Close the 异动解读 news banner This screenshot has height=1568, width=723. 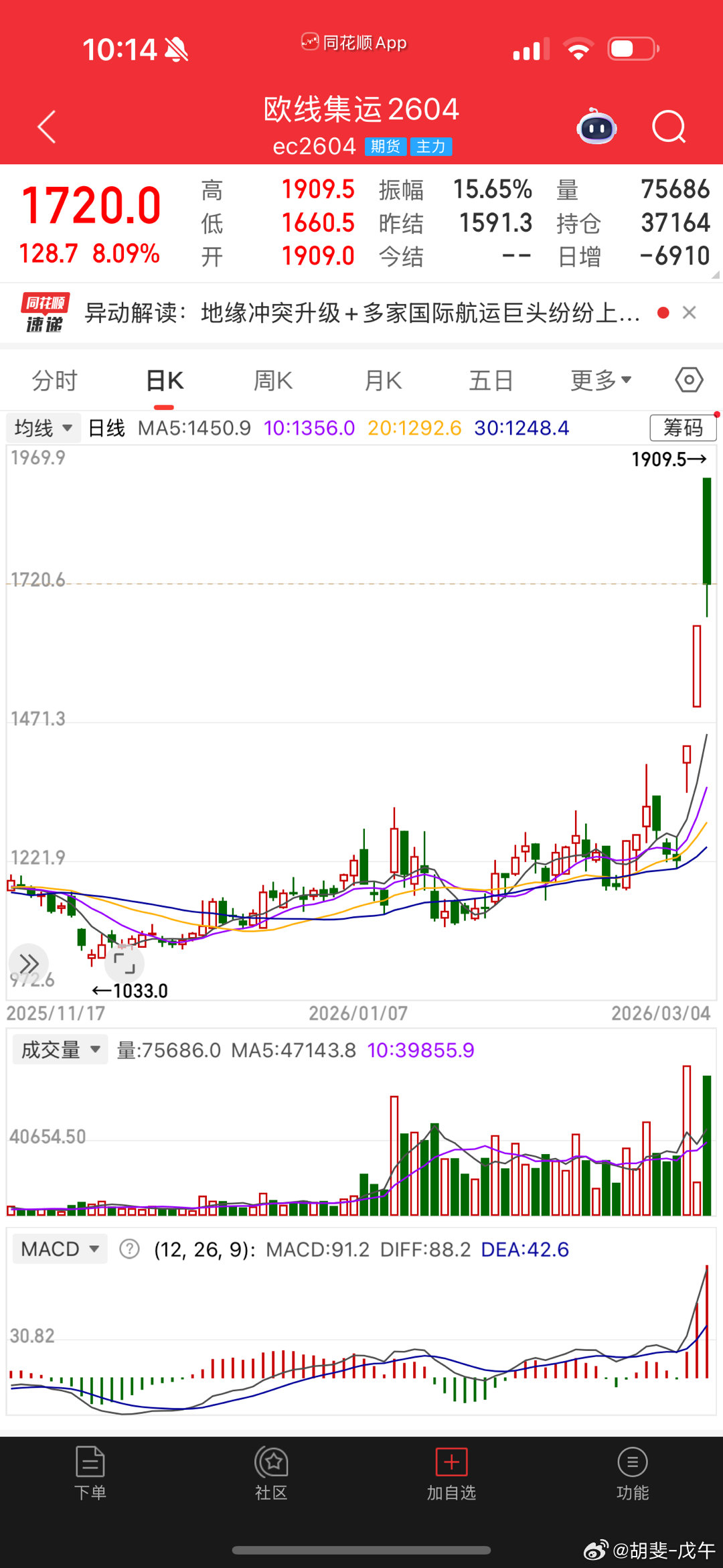[689, 312]
